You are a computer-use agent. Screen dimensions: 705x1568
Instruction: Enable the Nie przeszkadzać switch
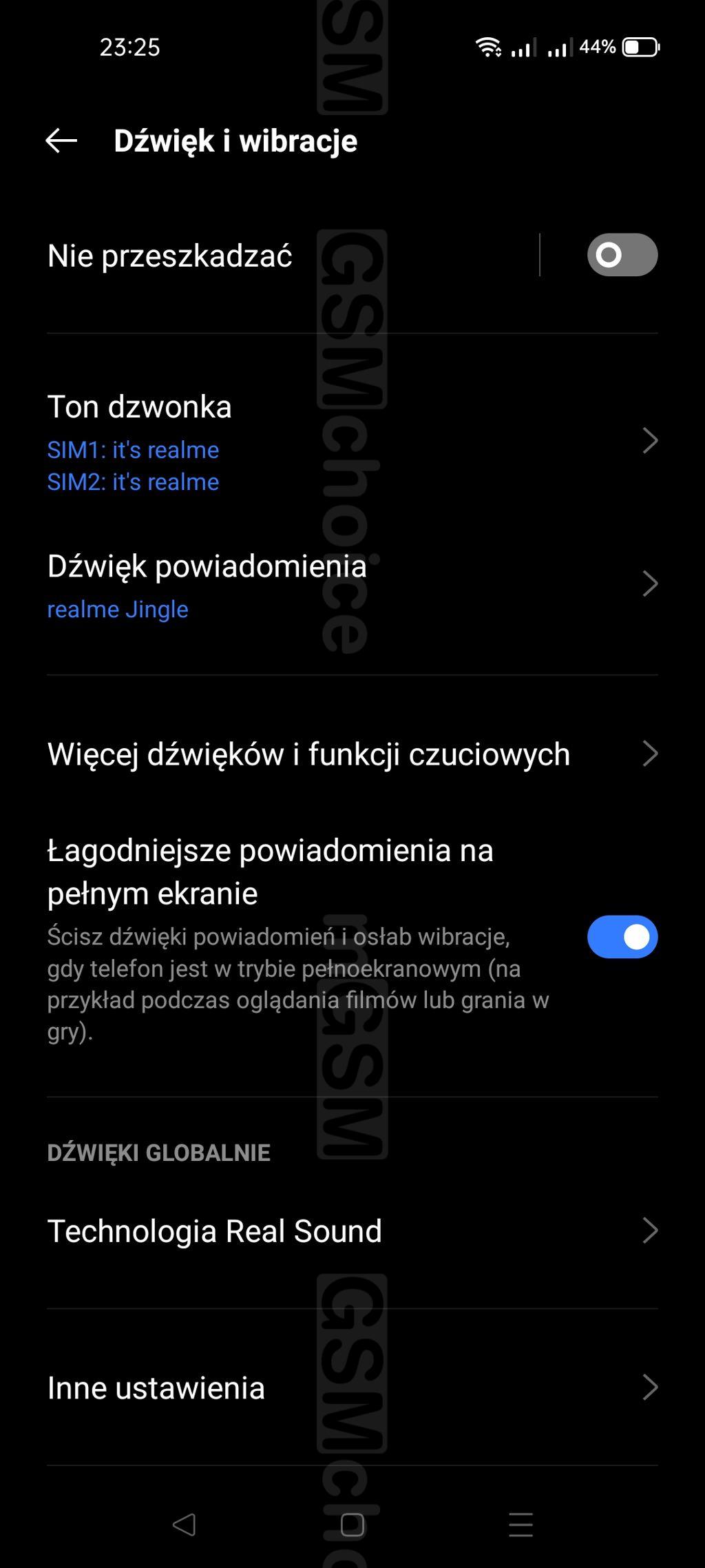(622, 255)
